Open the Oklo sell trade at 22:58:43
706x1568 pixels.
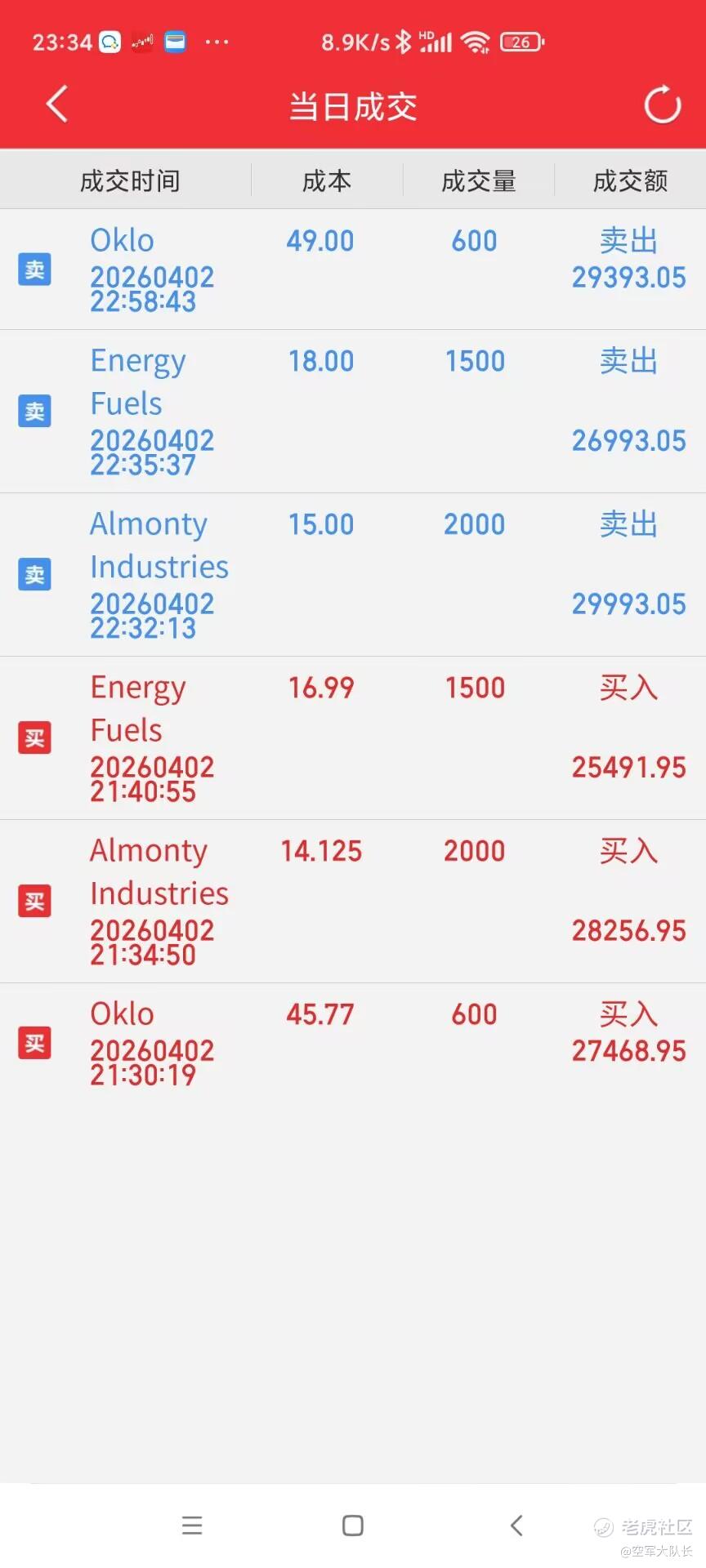tap(353, 269)
